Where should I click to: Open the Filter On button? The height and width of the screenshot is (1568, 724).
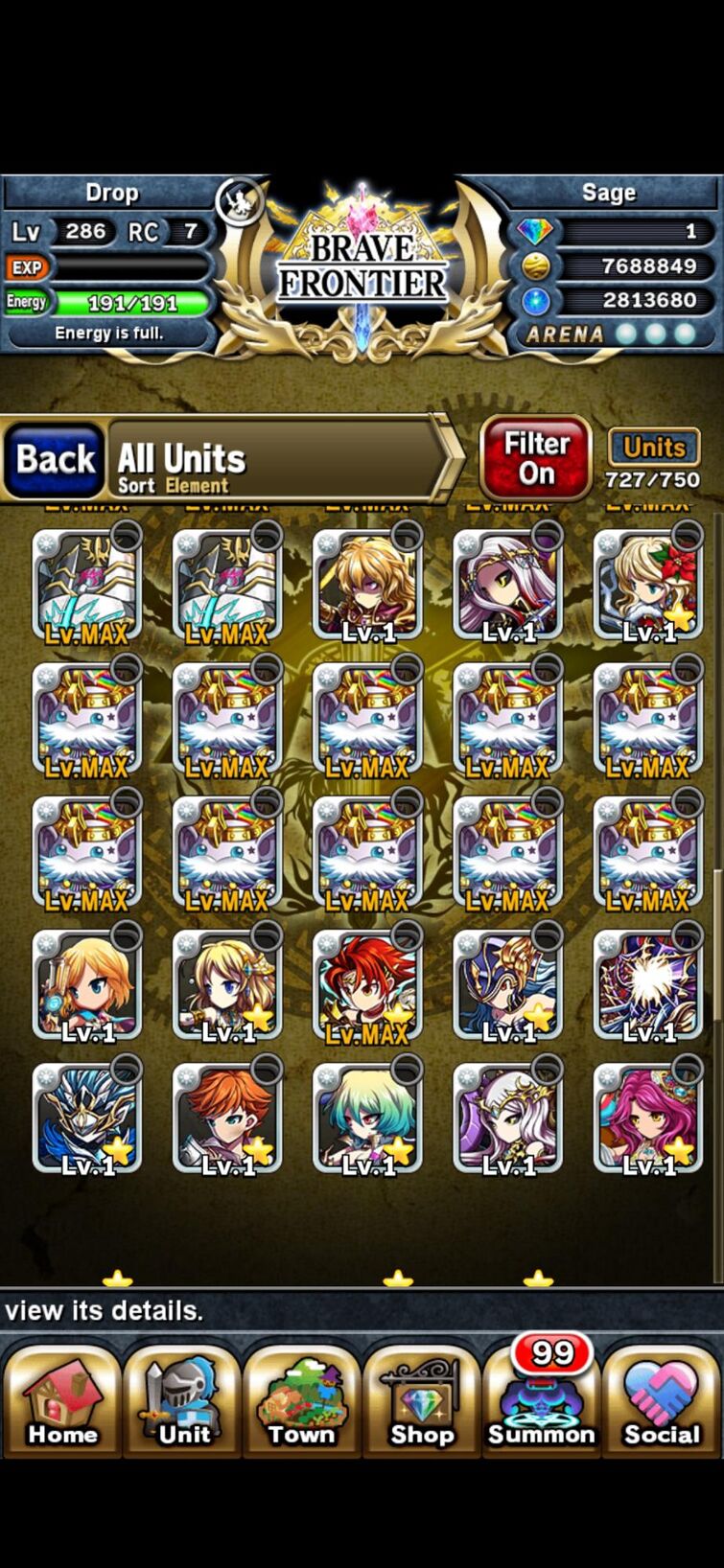536,458
